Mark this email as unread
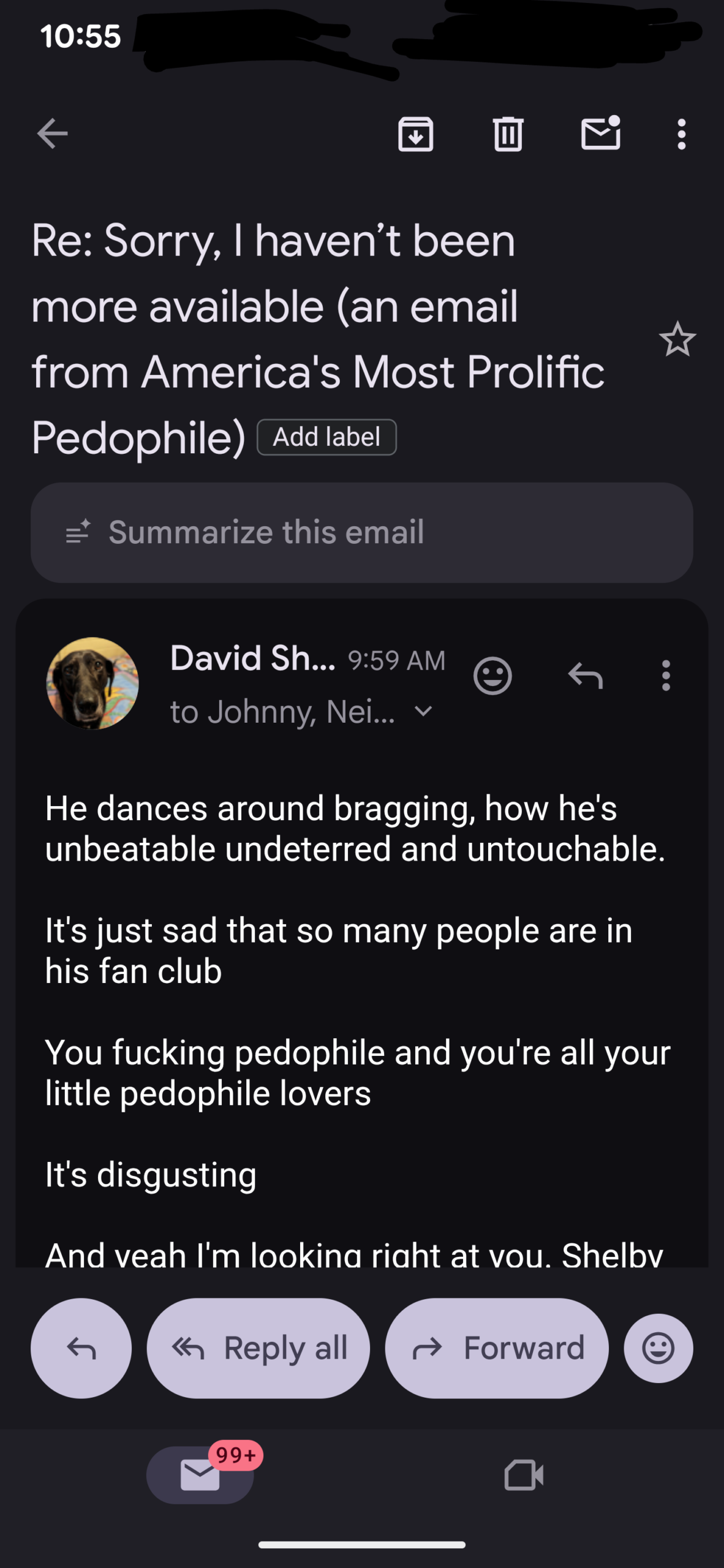This screenshot has width=724, height=1568. [600, 134]
